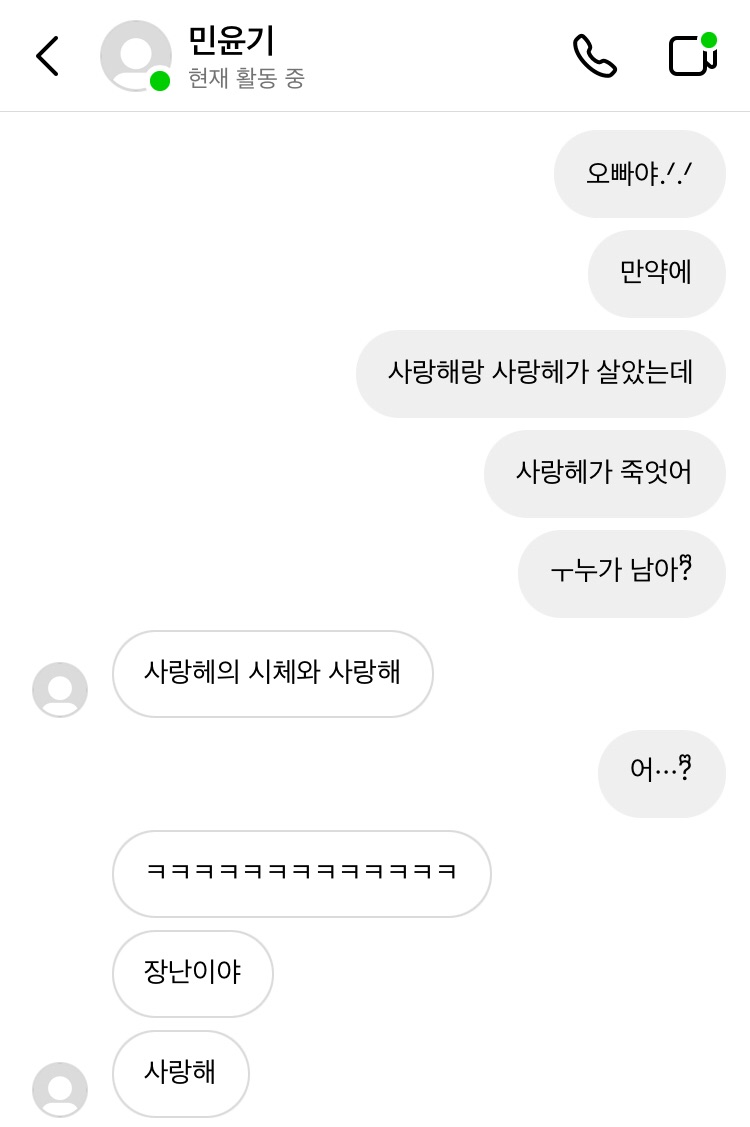Tap the '사랑해랑 사랑헤가 살았는데' bubble
This screenshot has width=750, height=1127.
click(540, 373)
